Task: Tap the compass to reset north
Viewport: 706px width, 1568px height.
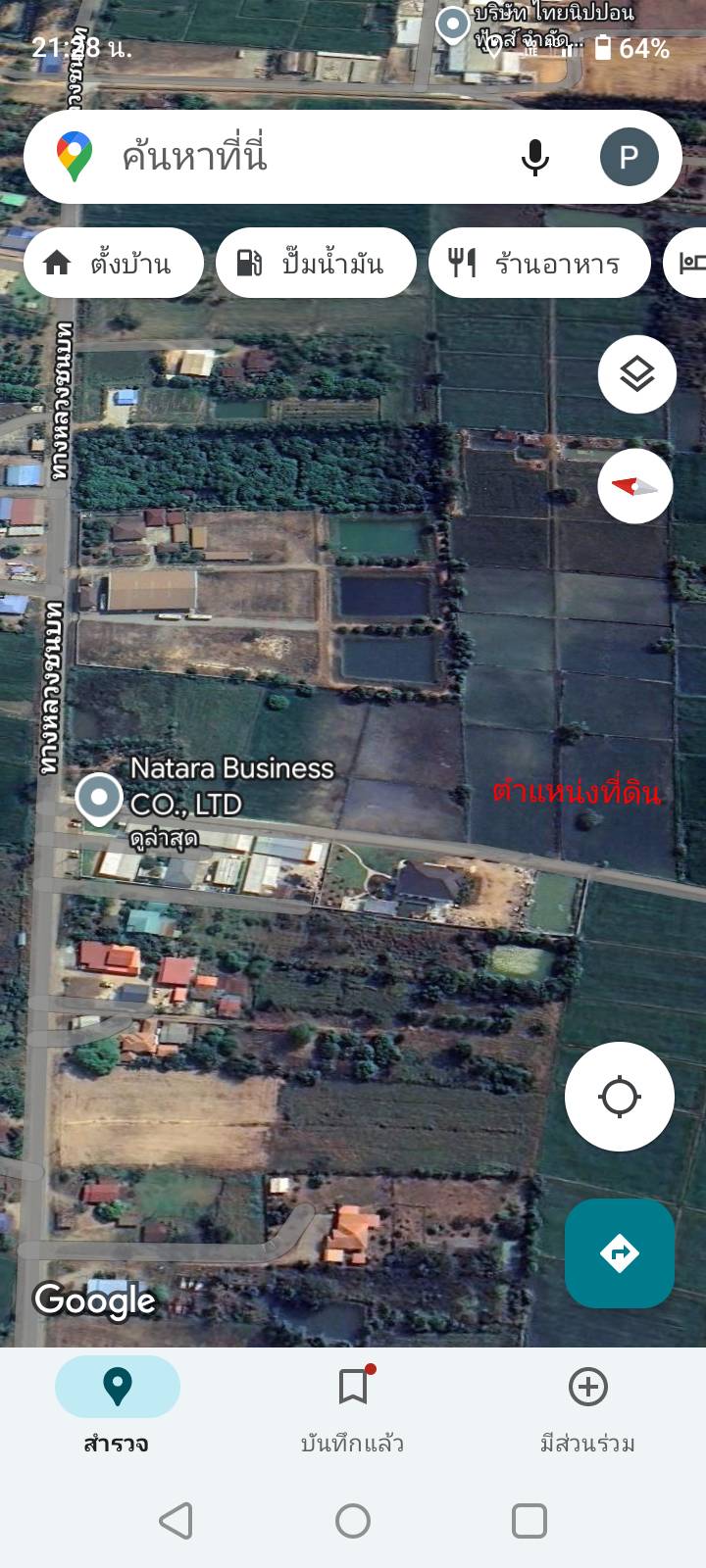Action: [x=635, y=486]
